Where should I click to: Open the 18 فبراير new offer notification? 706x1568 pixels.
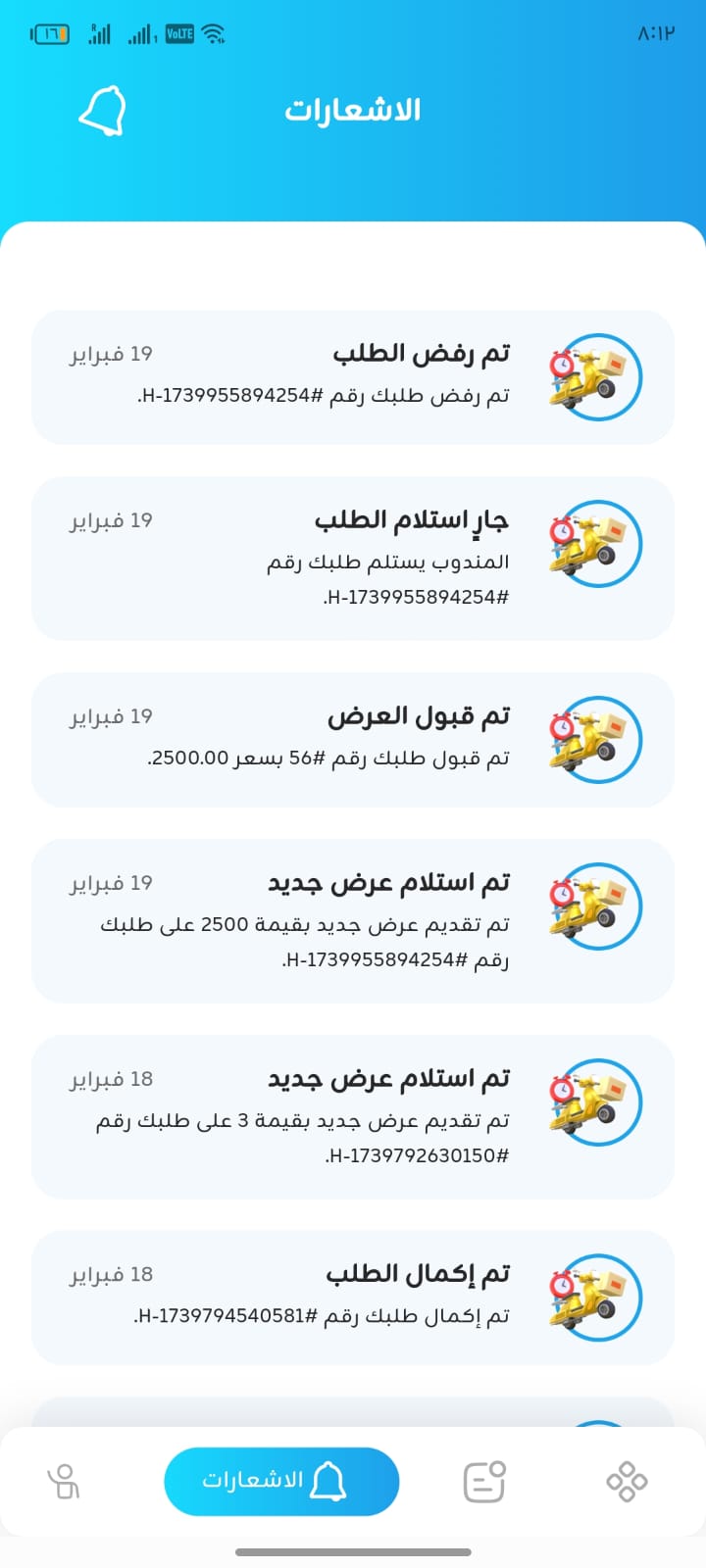tap(353, 1116)
